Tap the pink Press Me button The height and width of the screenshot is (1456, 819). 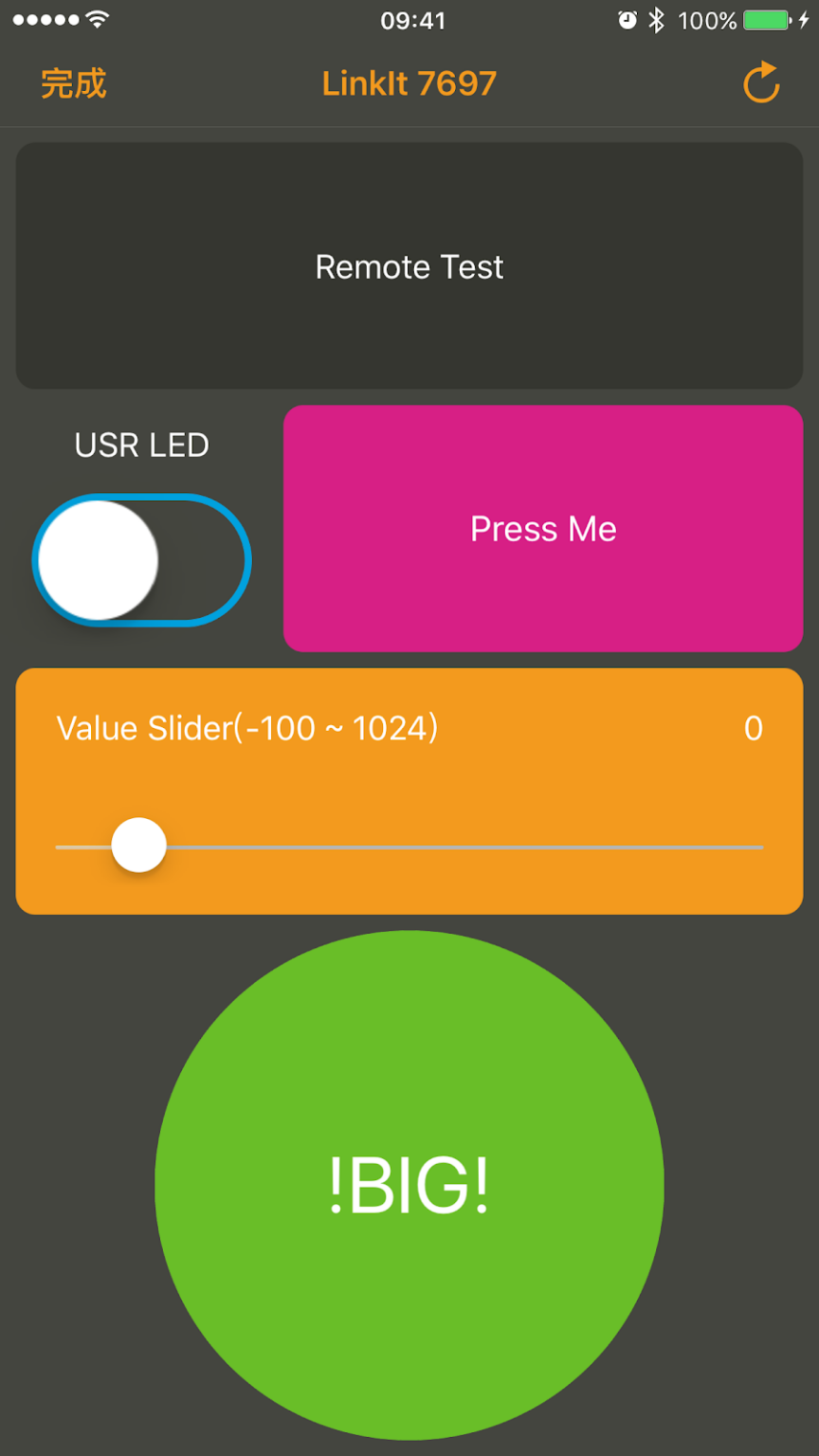point(543,529)
